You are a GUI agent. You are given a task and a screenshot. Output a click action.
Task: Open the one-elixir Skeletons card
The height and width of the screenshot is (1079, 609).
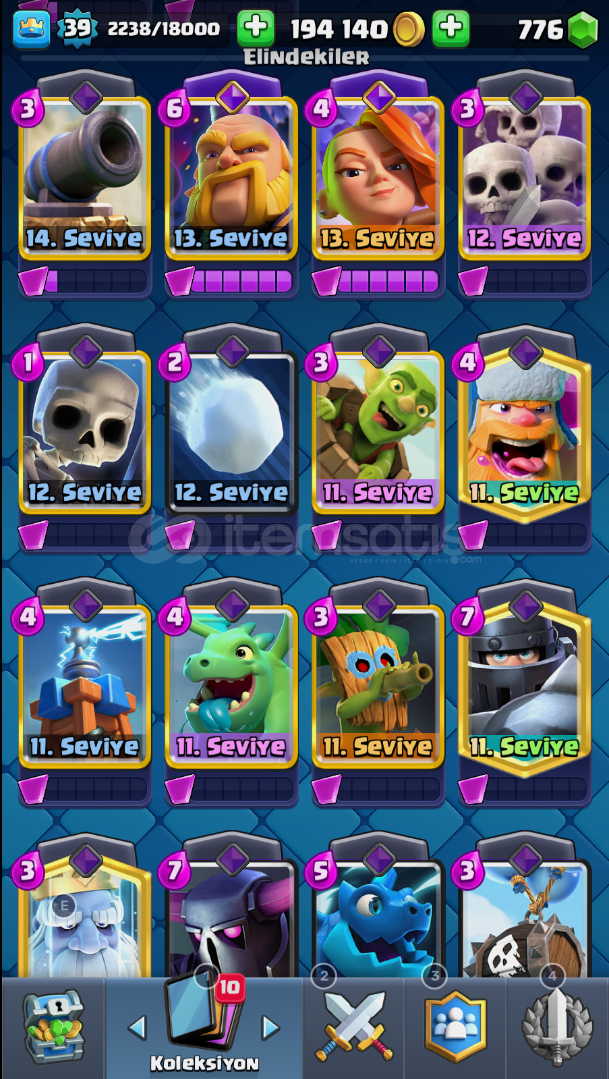click(85, 430)
